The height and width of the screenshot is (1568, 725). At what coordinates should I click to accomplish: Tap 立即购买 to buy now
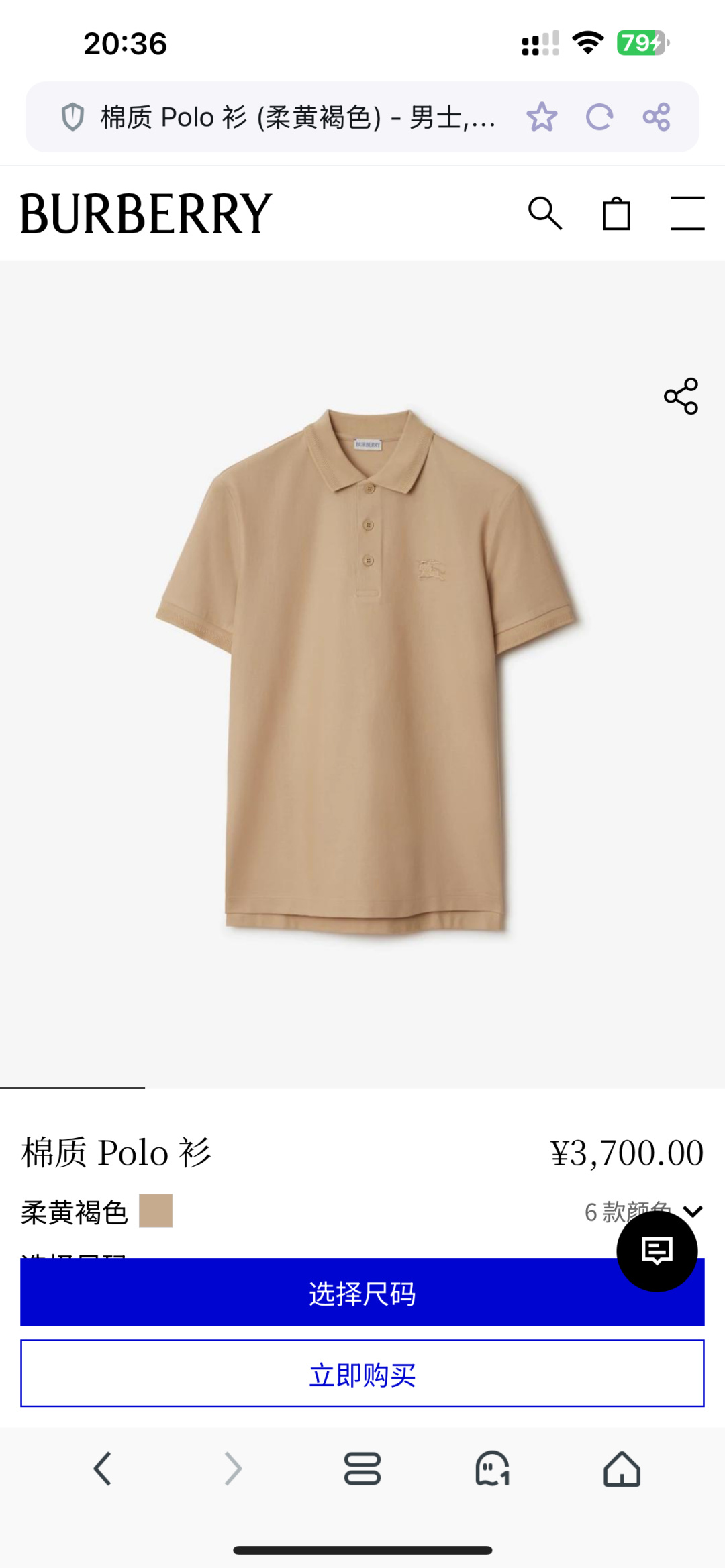(x=362, y=1373)
